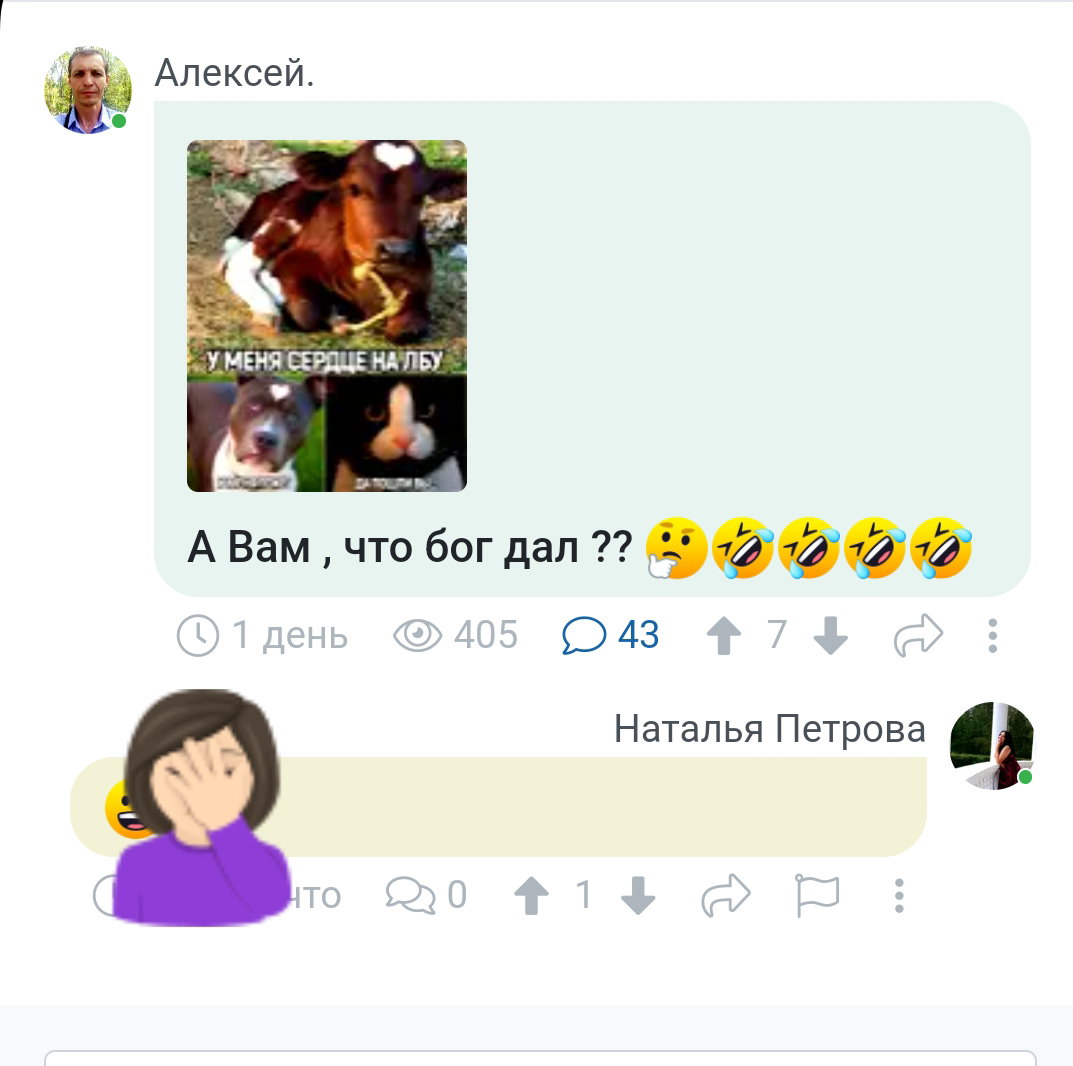Downvote Алексей's post
Screen dimensions: 1073x1066
(x=831, y=636)
